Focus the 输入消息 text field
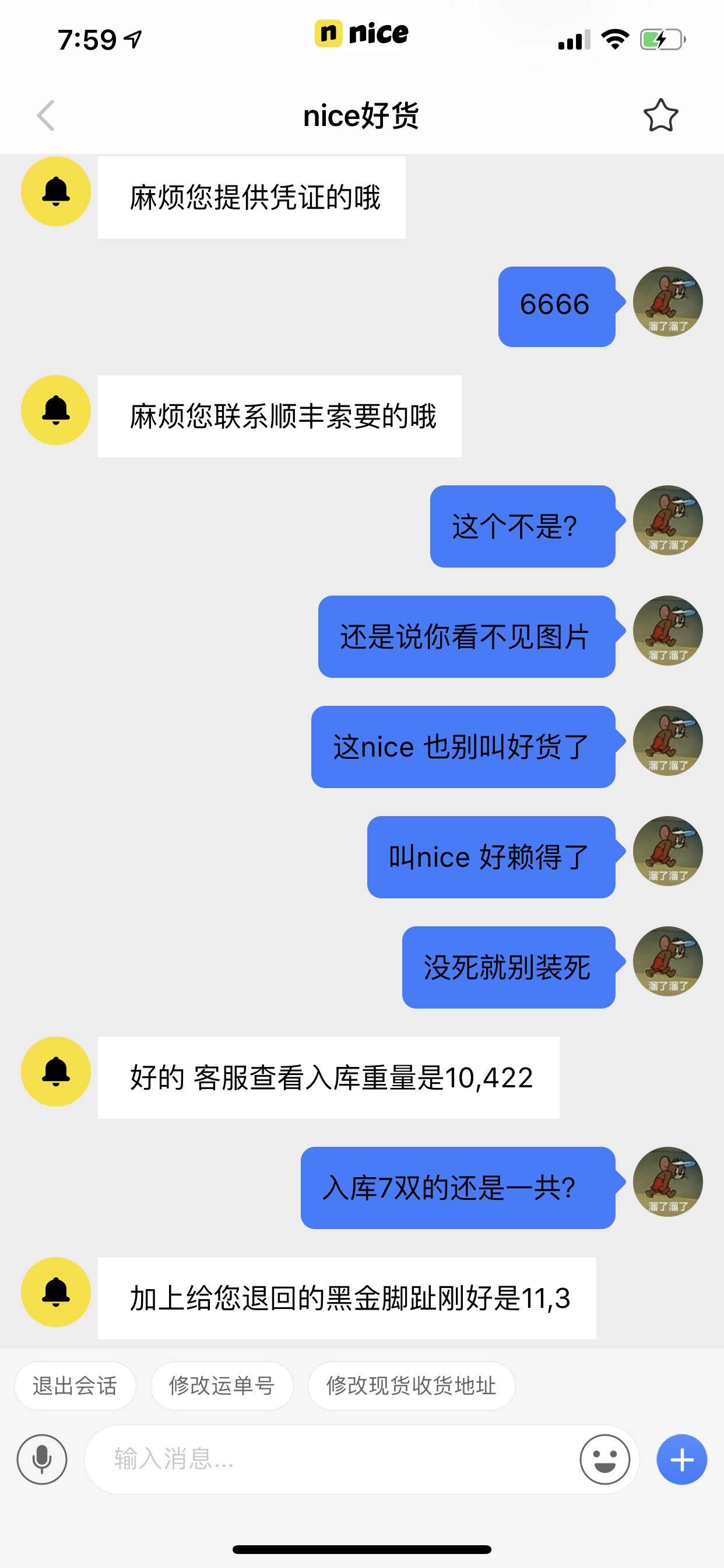This screenshot has width=724, height=1568. coord(329,1459)
